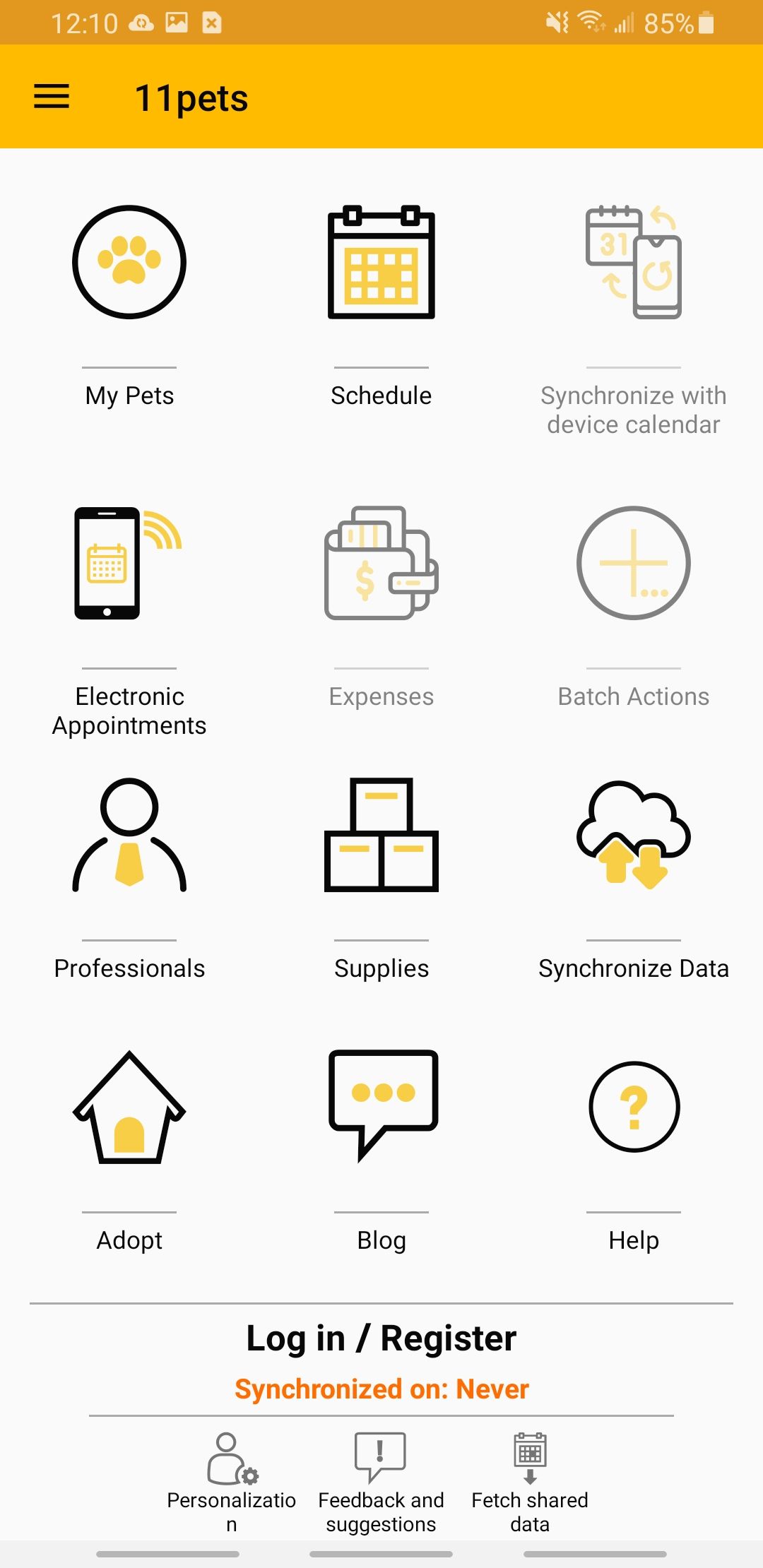Viewport: 763px width, 1568px height.
Task: Tap Log in / Register
Action: (381, 1338)
